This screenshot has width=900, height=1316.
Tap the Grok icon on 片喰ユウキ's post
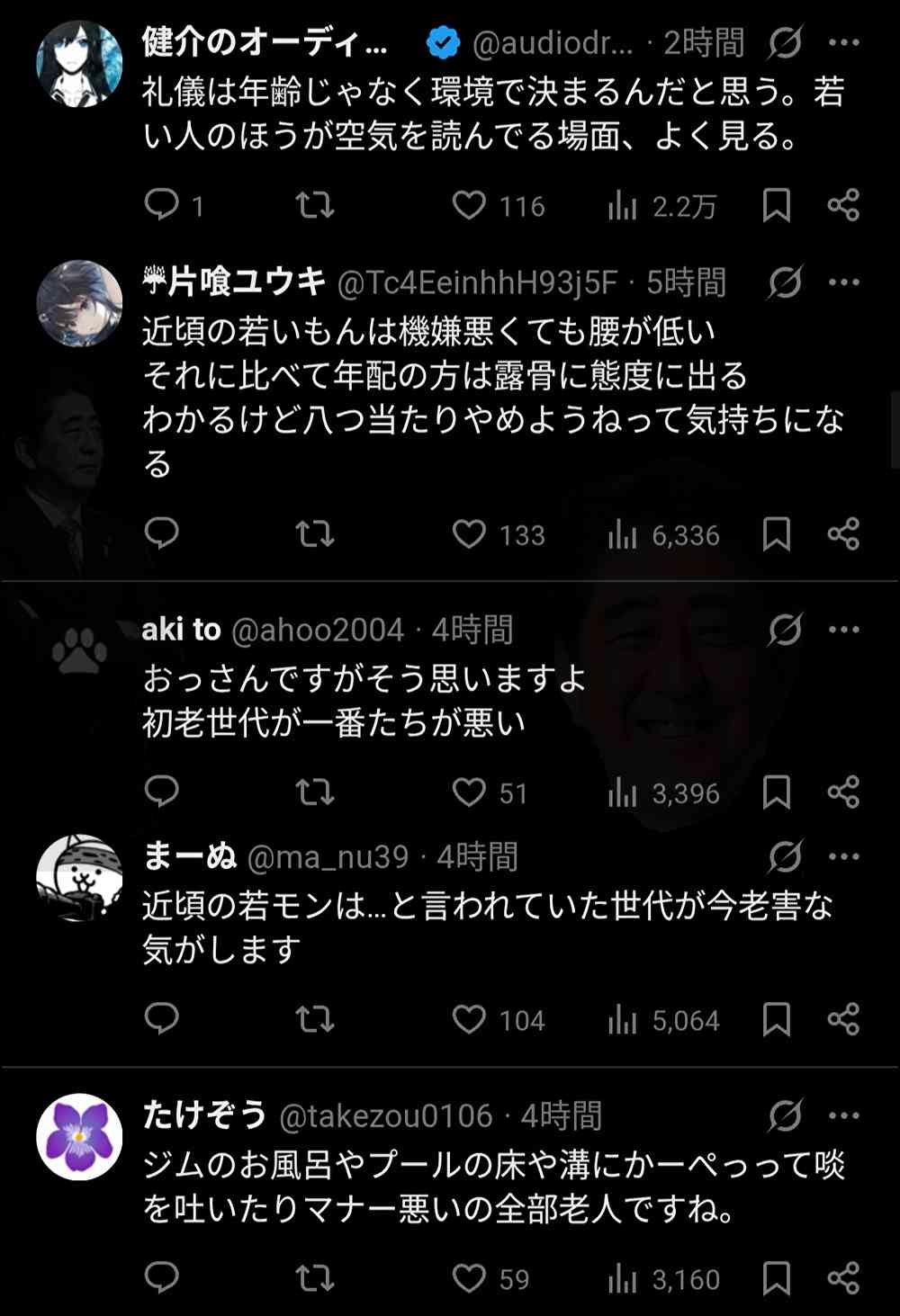785,282
